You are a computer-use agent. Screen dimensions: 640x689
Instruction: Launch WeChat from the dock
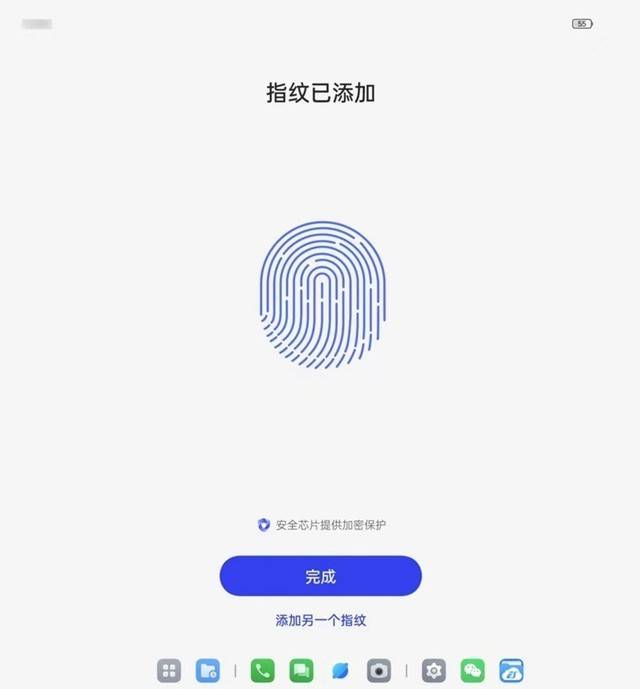click(x=472, y=671)
